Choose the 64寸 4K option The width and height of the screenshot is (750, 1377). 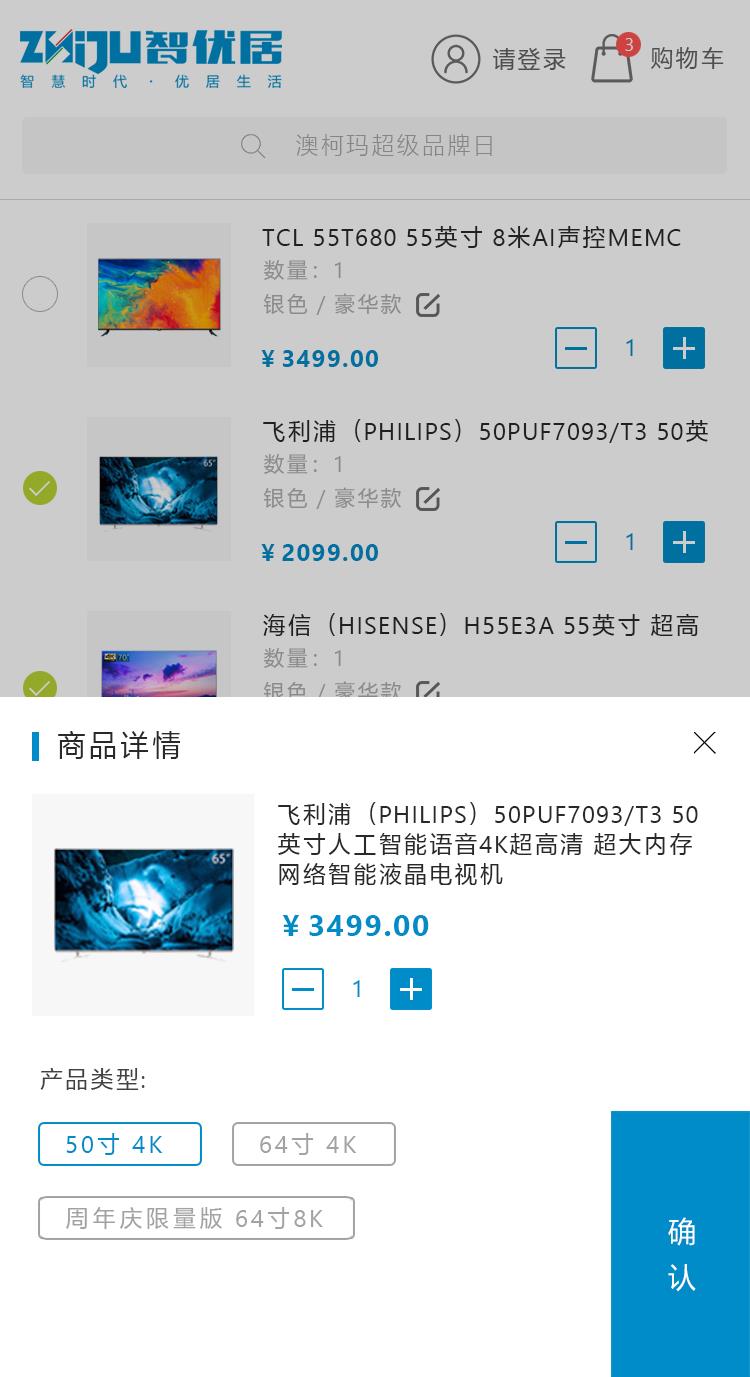[313, 1144]
